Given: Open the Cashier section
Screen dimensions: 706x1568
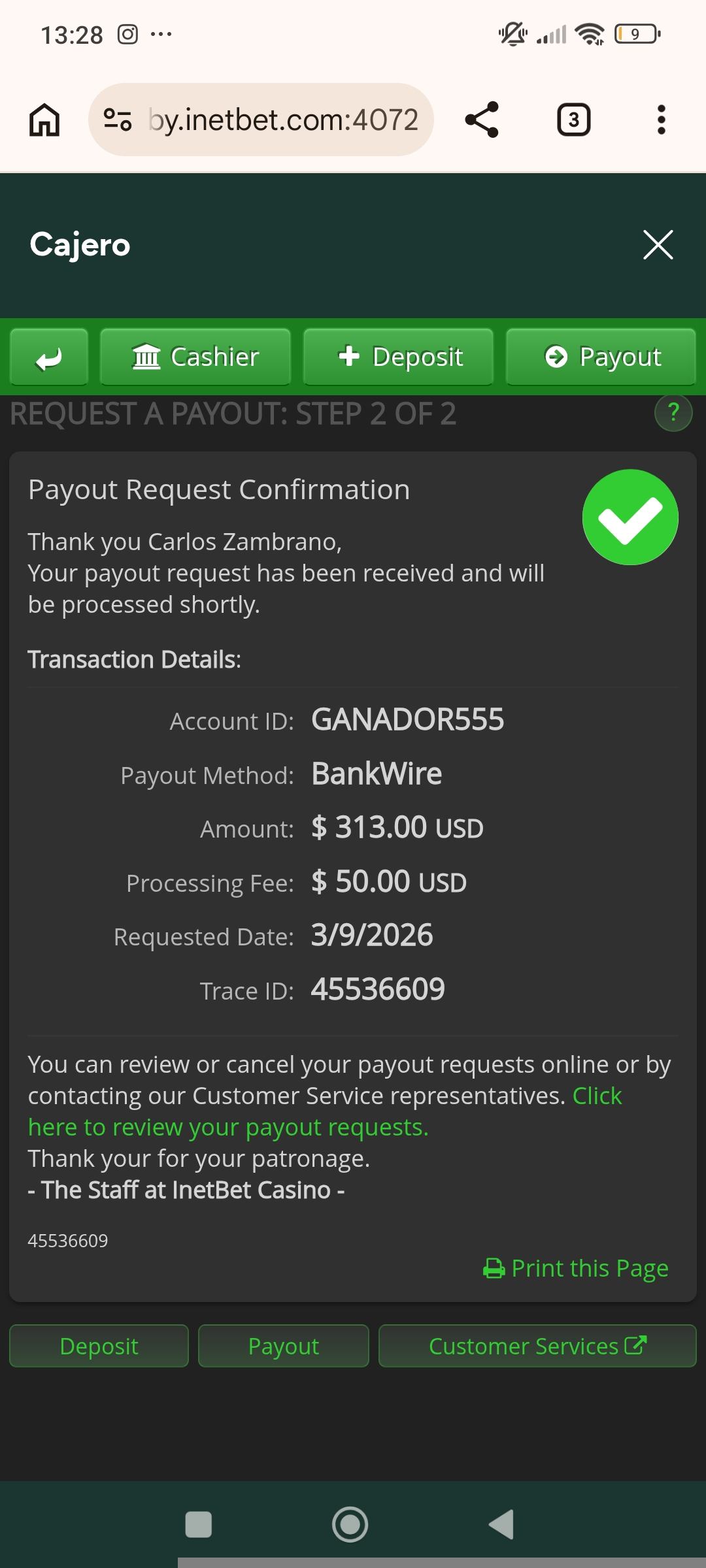Looking at the screenshot, I should (195, 357).
